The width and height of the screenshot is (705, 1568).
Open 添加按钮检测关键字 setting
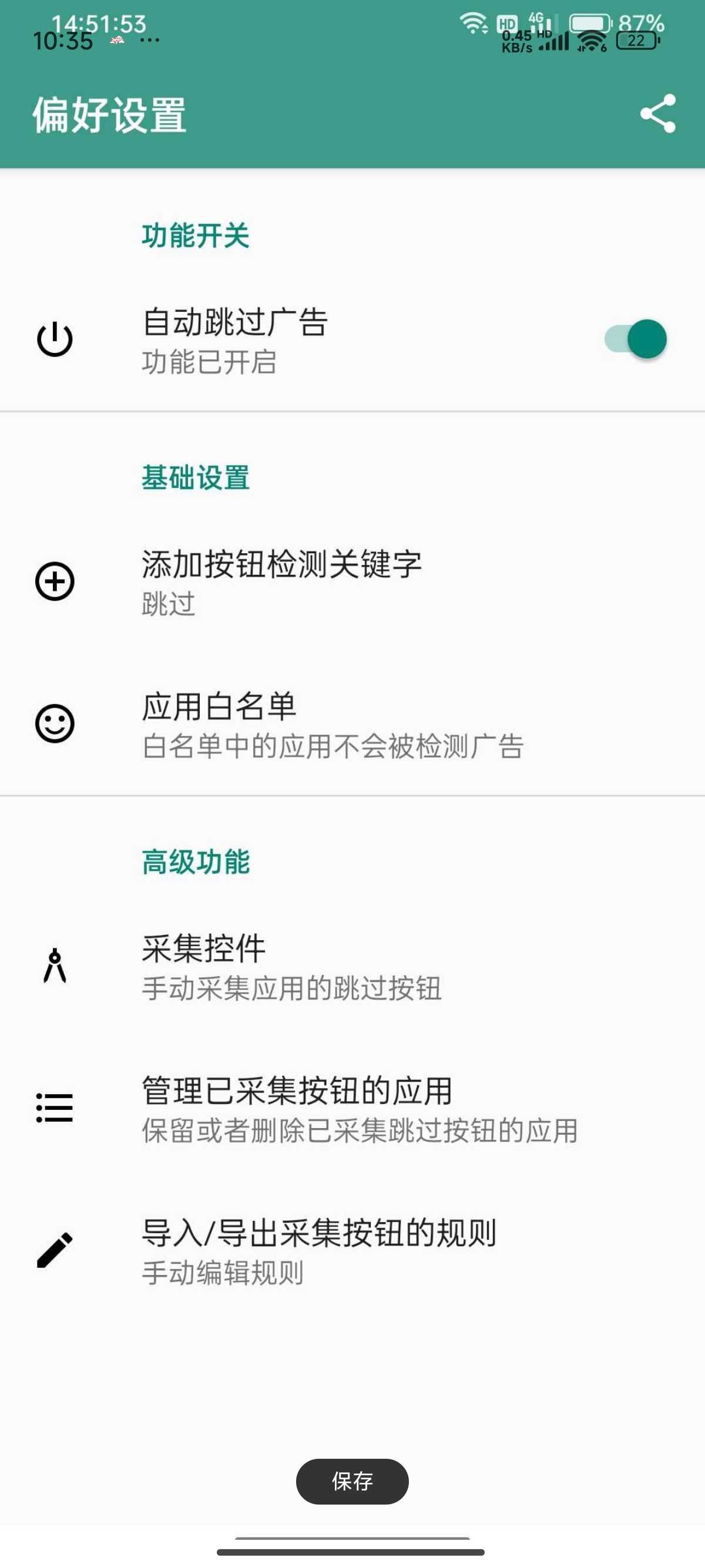point(352,581)
